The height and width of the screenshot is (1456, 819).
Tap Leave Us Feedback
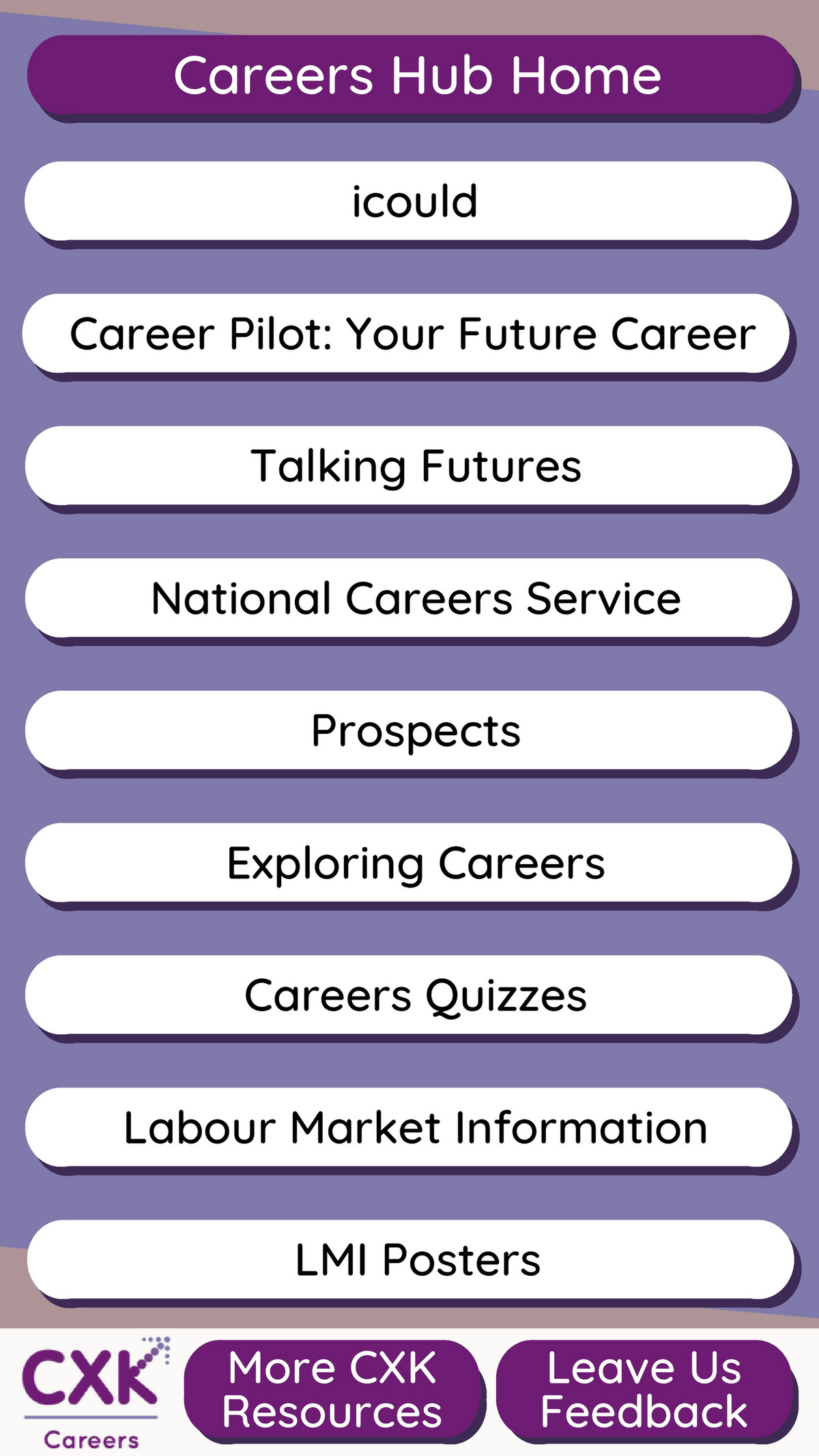[x=644, y=1390]
